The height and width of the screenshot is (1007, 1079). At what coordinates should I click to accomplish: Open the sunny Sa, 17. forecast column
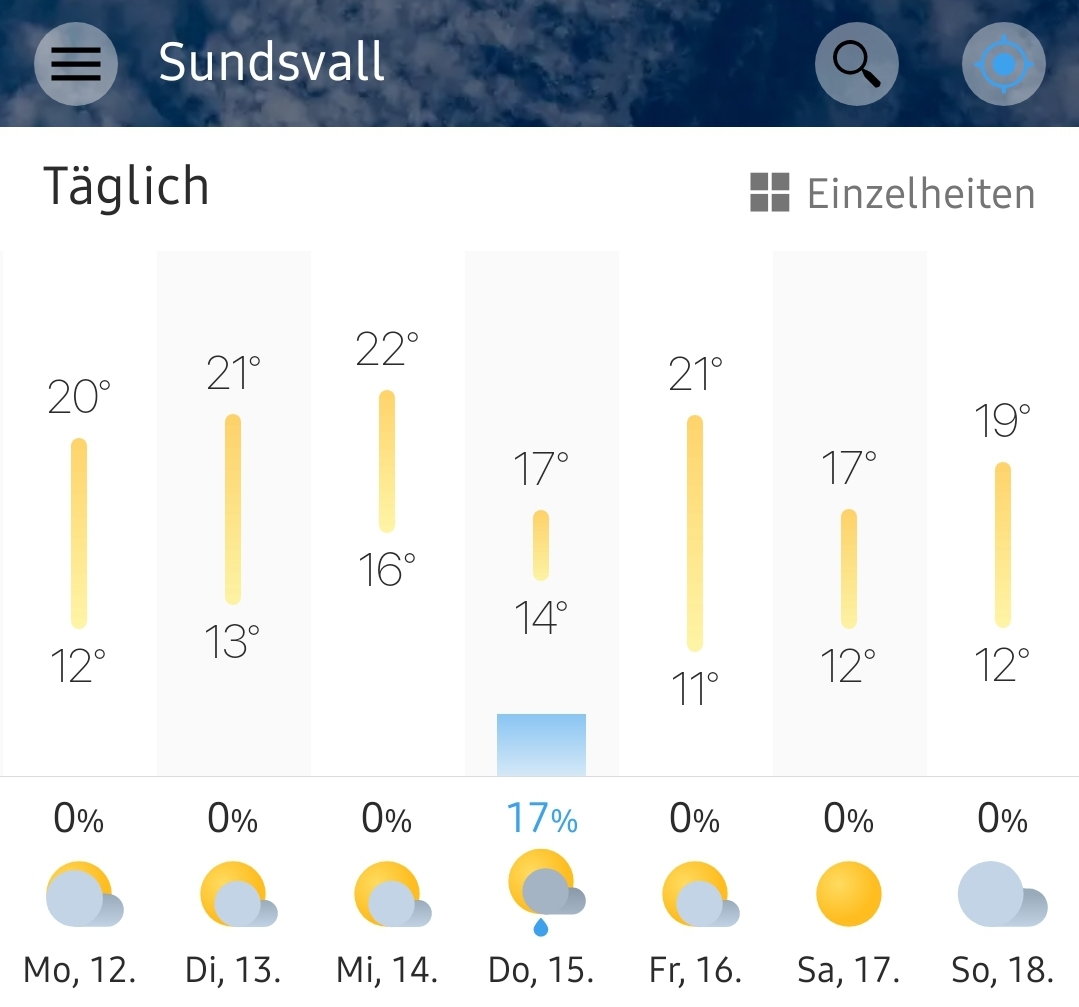pos(849,895)
